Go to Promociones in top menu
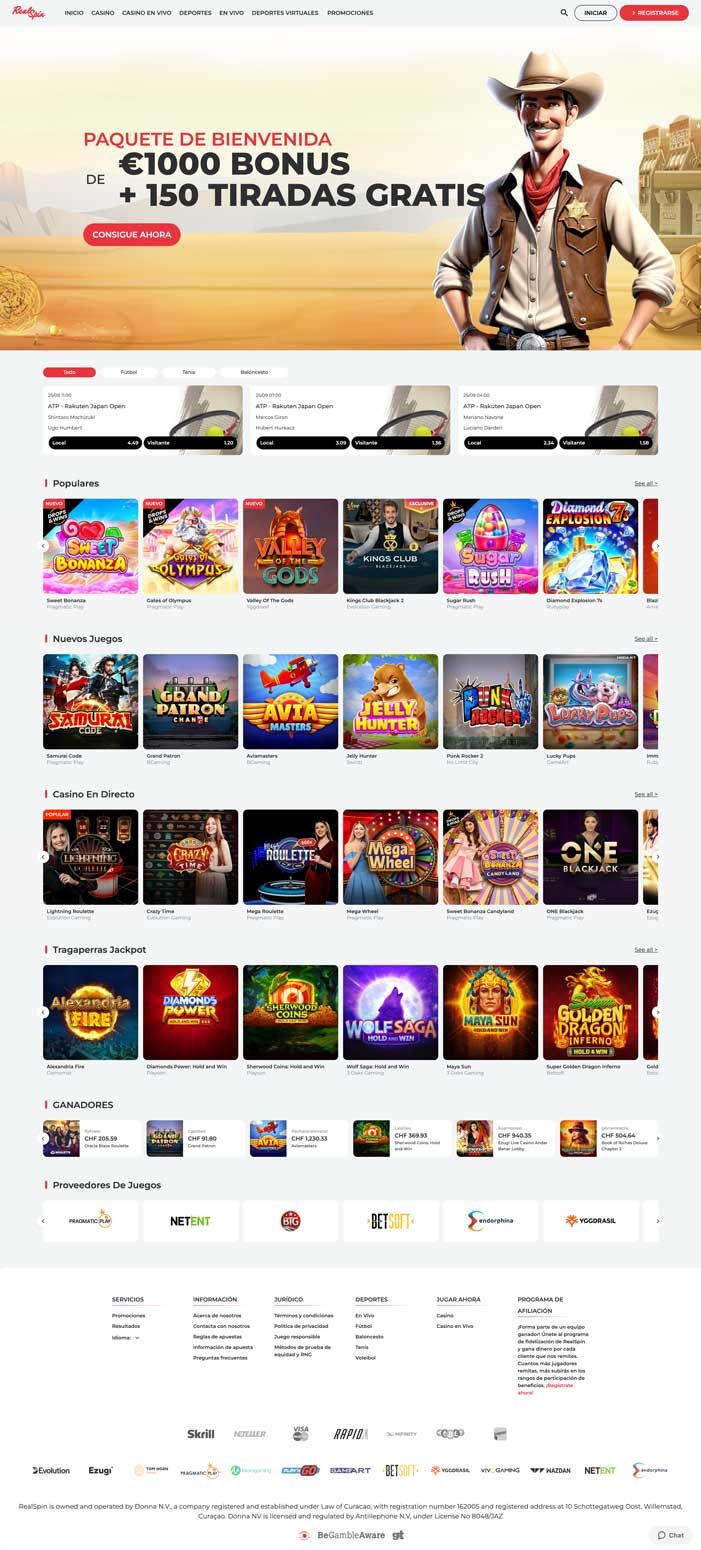701x1550 pixels. click(x=350, y=13)
